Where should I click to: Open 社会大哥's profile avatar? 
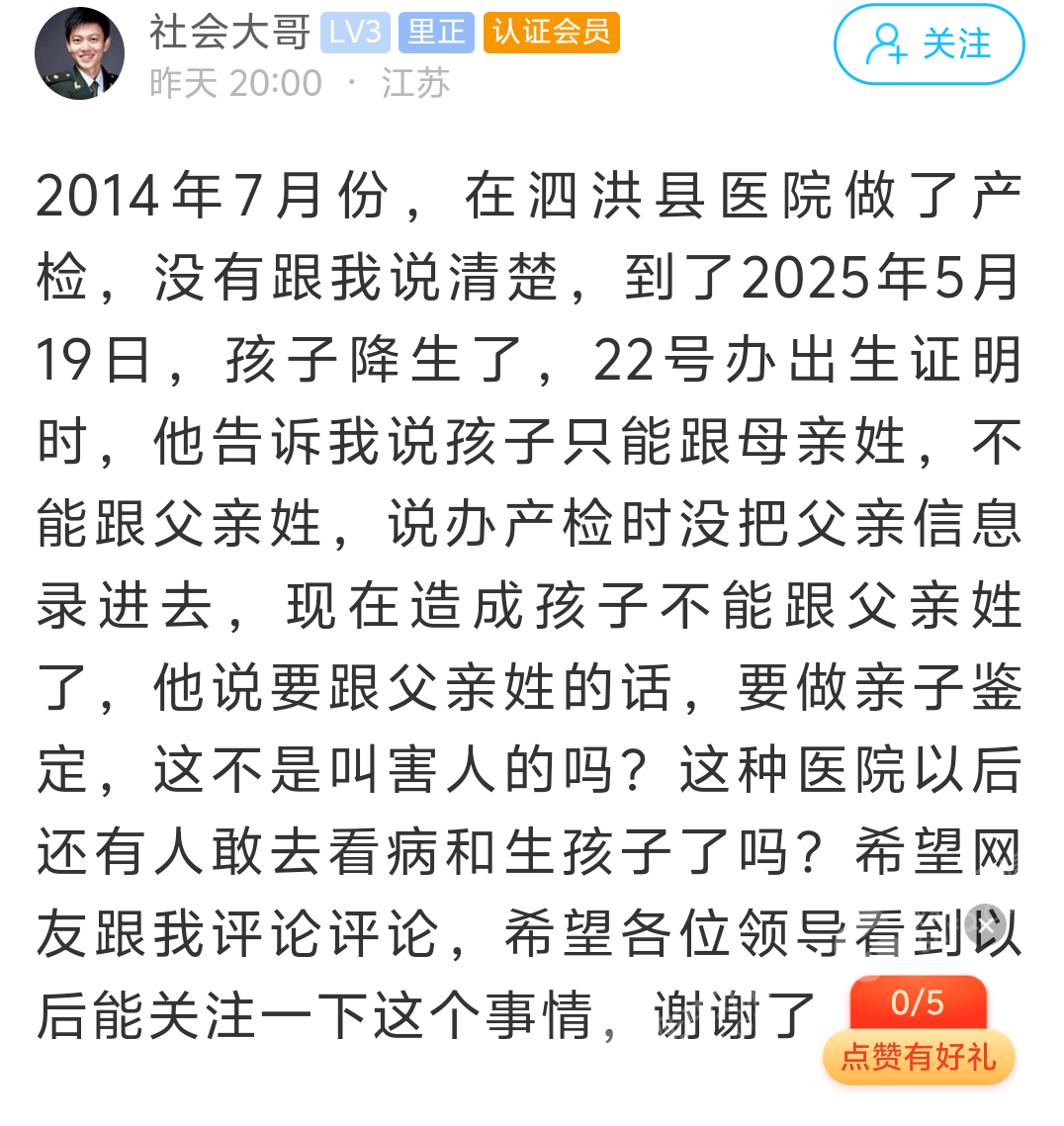(x=79, y=53)
